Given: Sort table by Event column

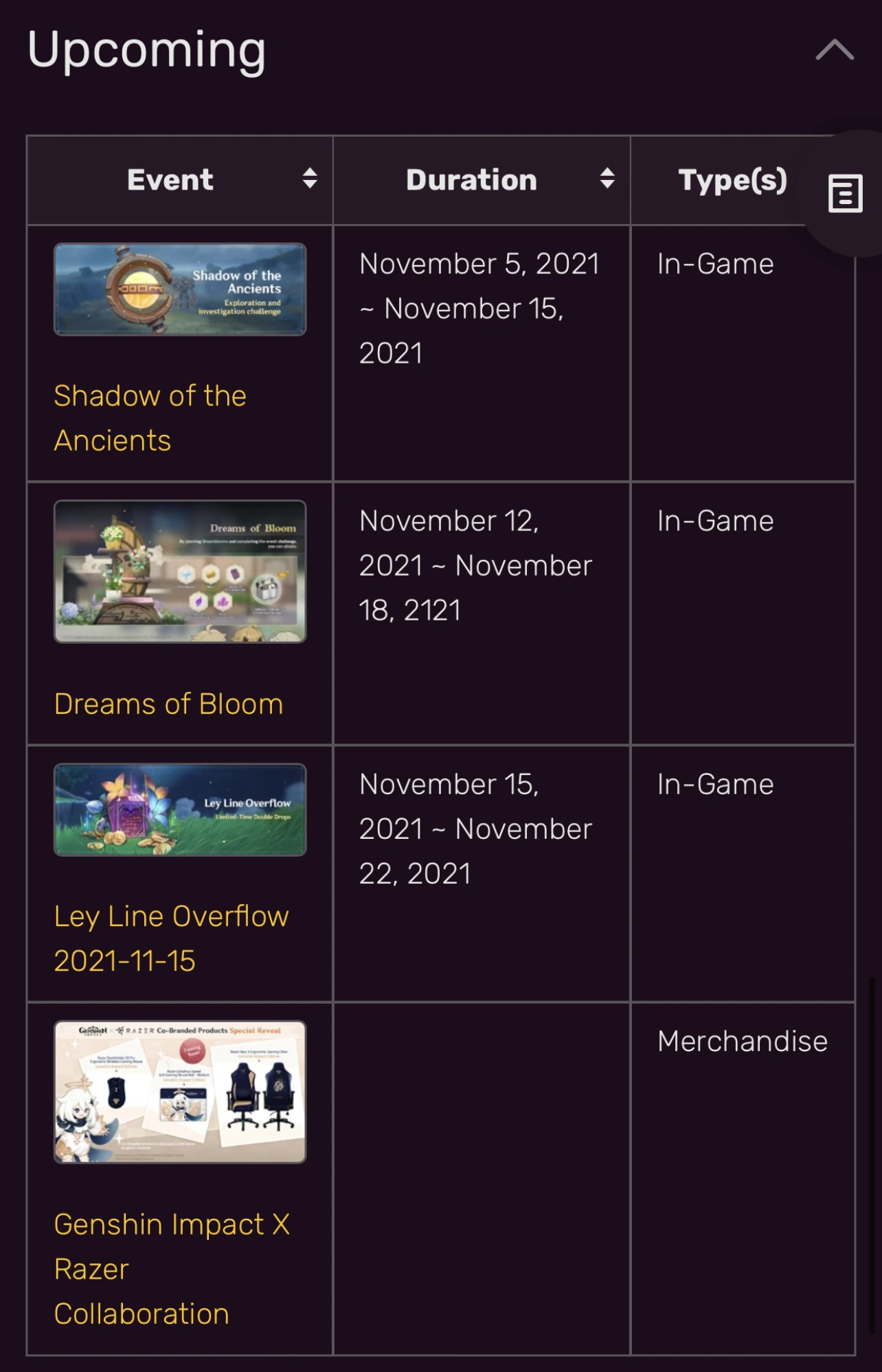Looking at the screenshot, I should tap(310, 179).
